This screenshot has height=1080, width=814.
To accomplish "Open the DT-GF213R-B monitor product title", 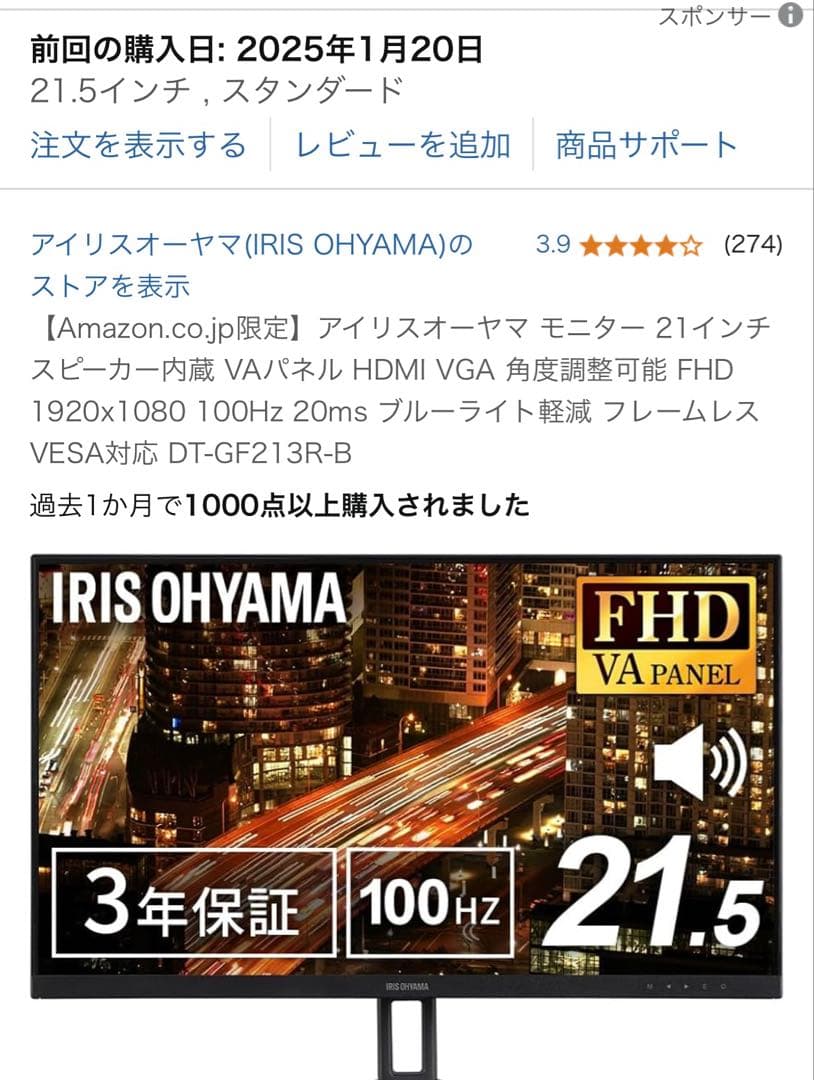I will click(x=400, y=385).
